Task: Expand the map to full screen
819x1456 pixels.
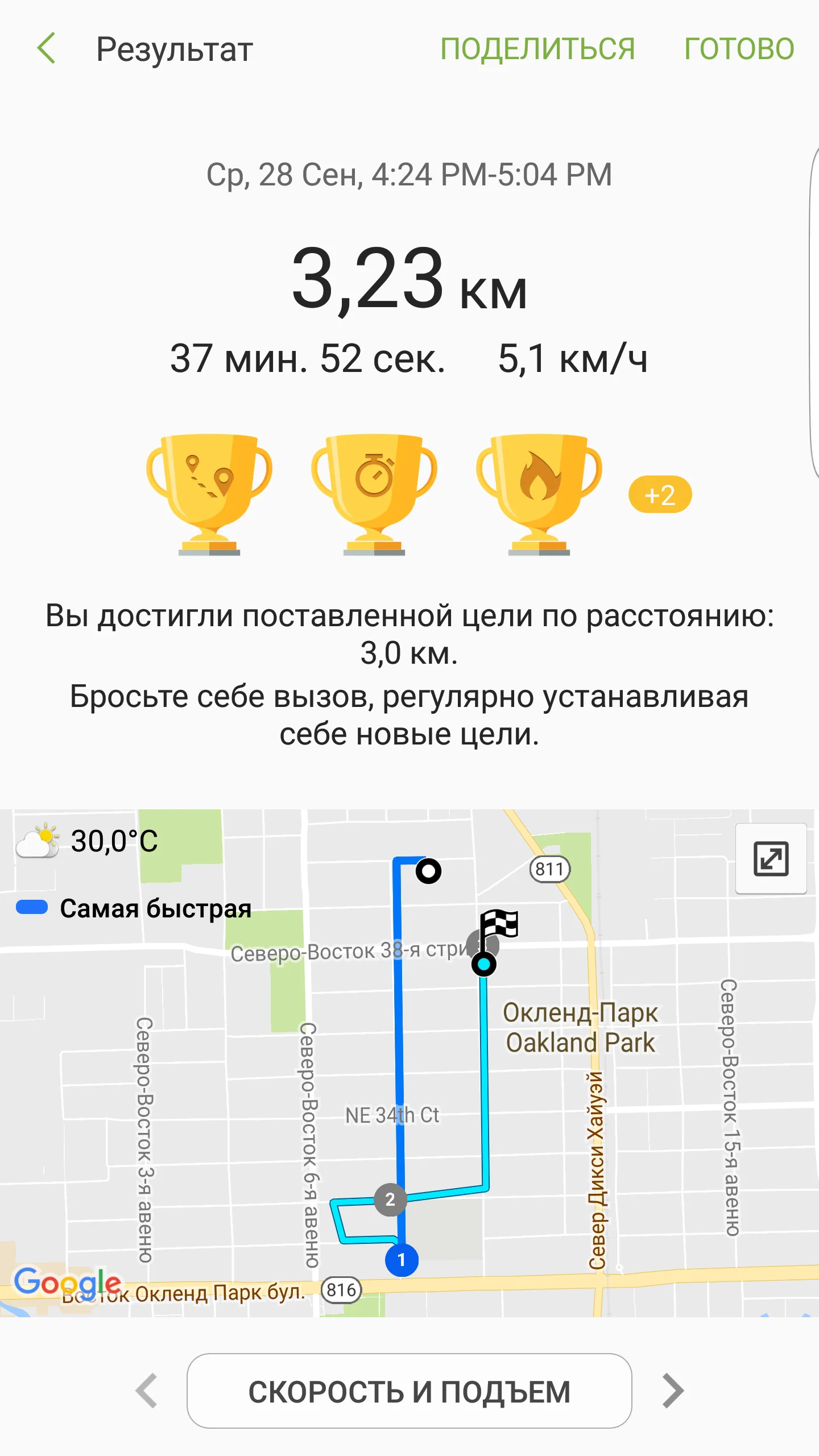Action: [x=771, y=858]
